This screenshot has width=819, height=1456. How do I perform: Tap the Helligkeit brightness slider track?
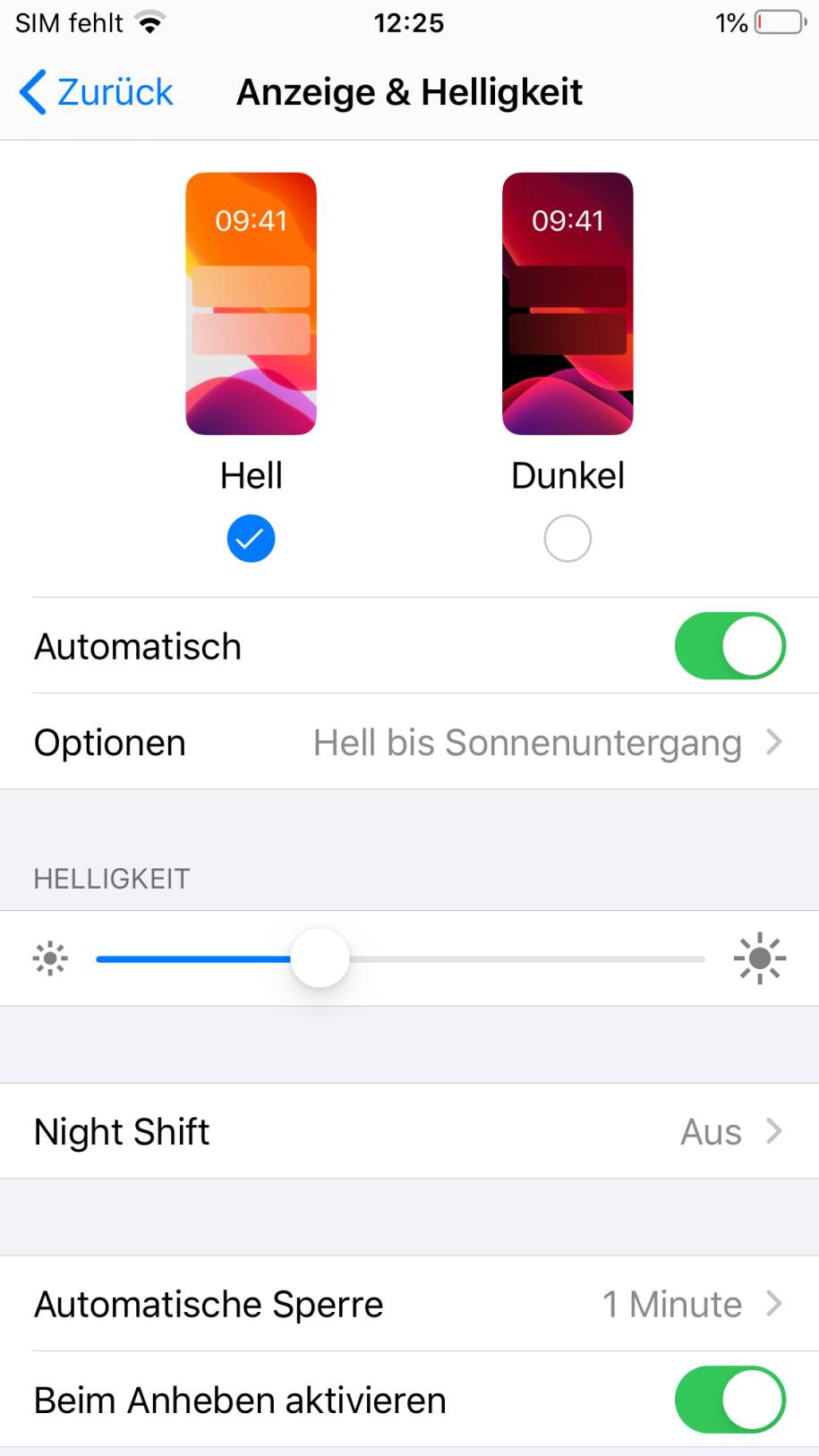point(400,958)
